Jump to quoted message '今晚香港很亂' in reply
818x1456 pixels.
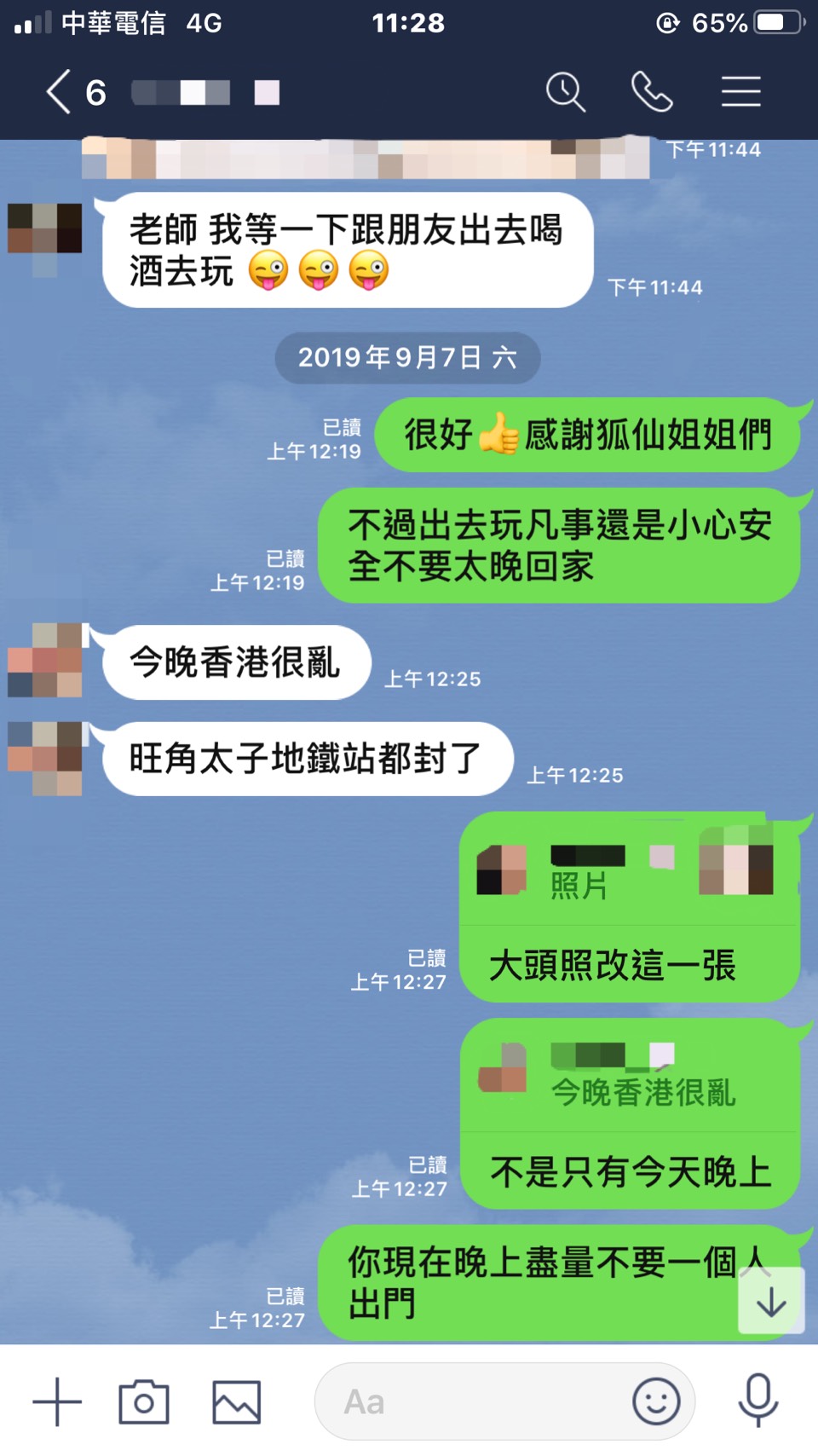[629, 1078]
